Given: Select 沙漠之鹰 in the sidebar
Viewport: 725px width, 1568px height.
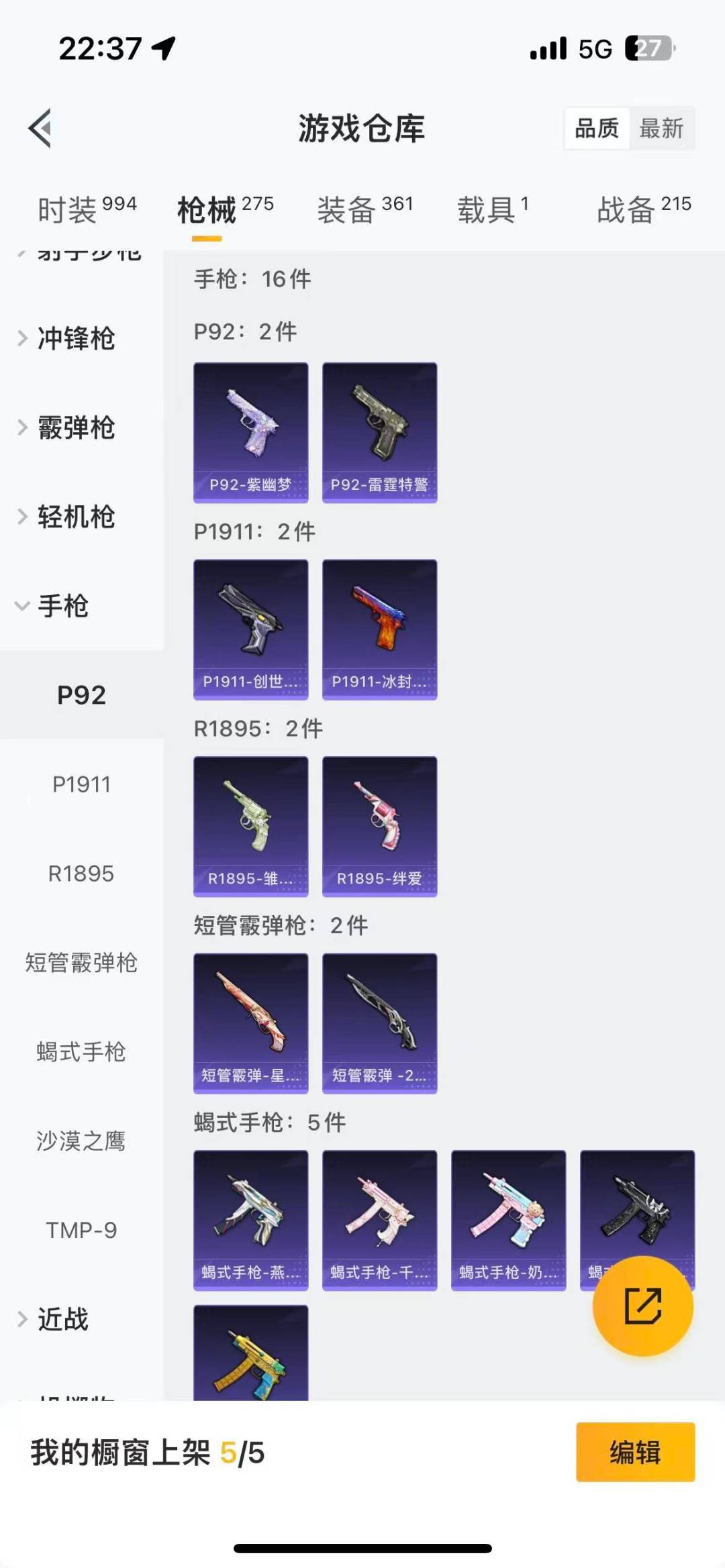Looking at the screenshot, I should [81, 1141].
